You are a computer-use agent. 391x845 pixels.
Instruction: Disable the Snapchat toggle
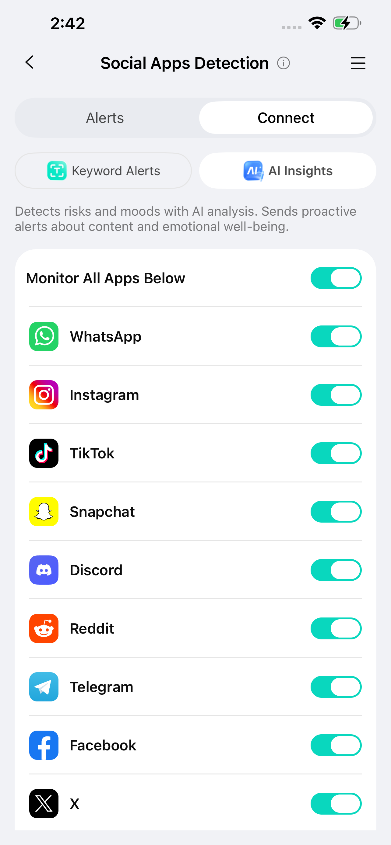pos(336,512)
